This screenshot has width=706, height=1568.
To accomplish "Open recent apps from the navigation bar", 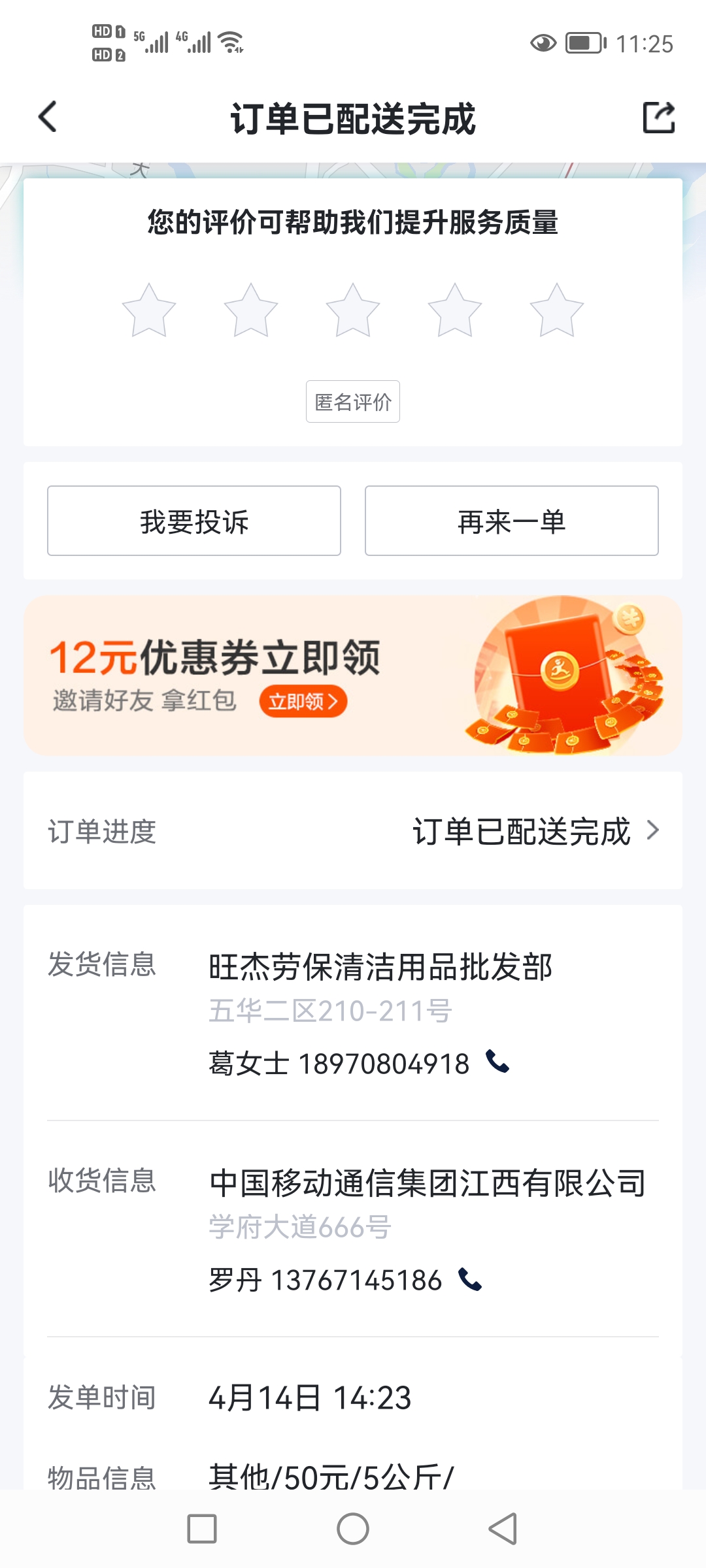I will (x=202, y=1529).
